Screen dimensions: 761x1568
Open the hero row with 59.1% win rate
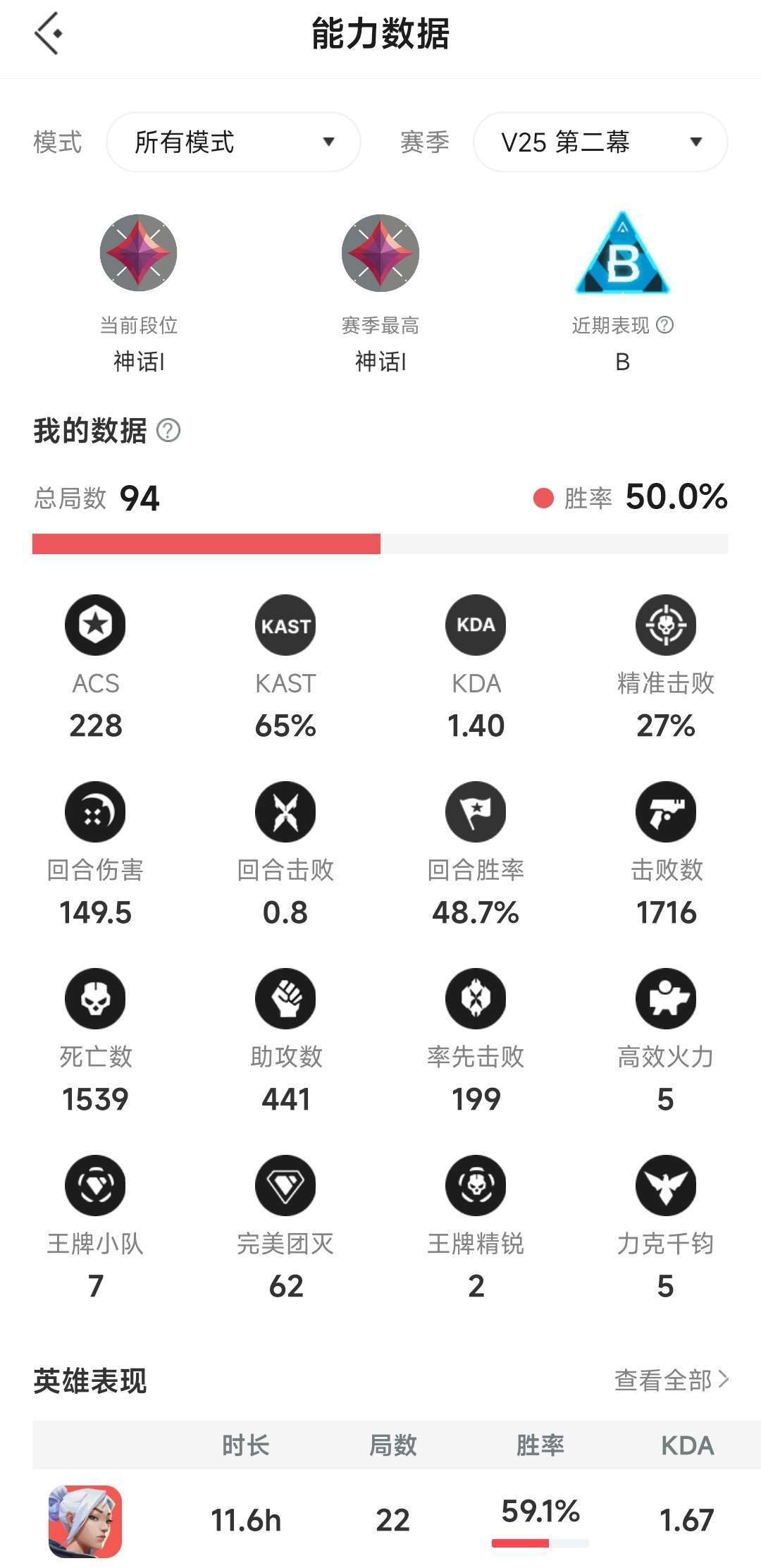click(x=380, y=1519)
